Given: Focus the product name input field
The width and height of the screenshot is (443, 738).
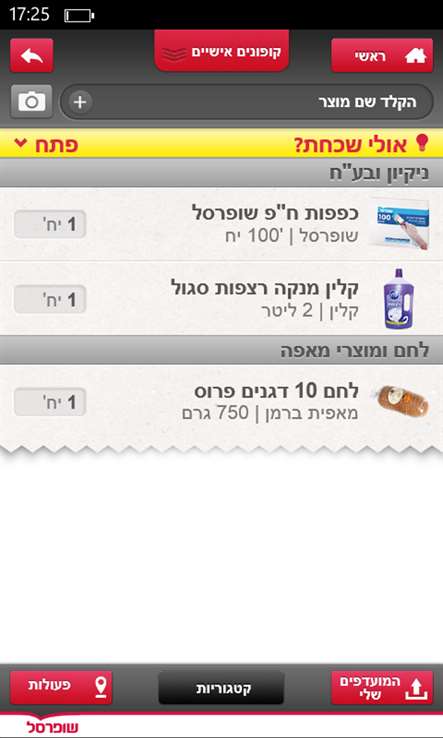Looking at the screenshot, I should click(x=246, y=102).
